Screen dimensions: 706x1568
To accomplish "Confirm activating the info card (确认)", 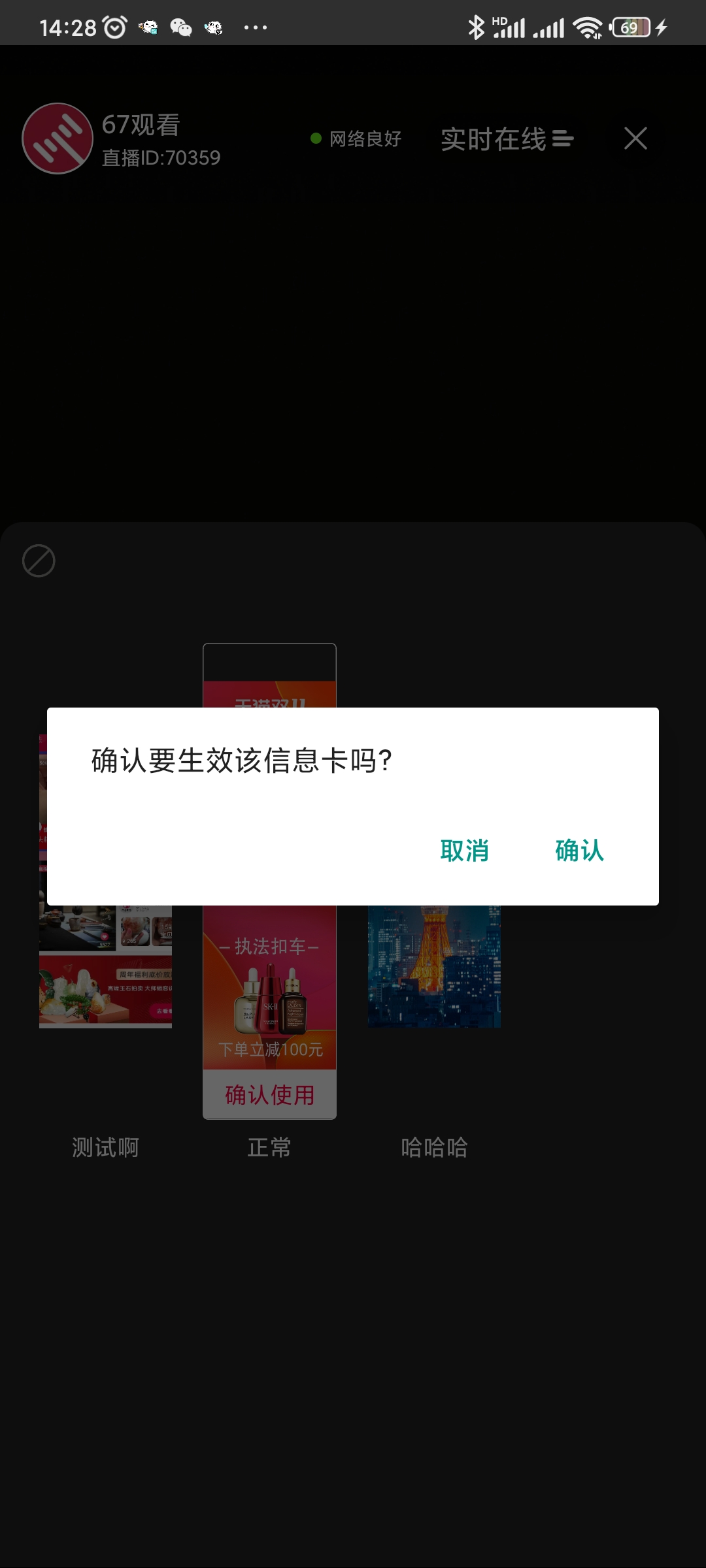I will 579,851.
